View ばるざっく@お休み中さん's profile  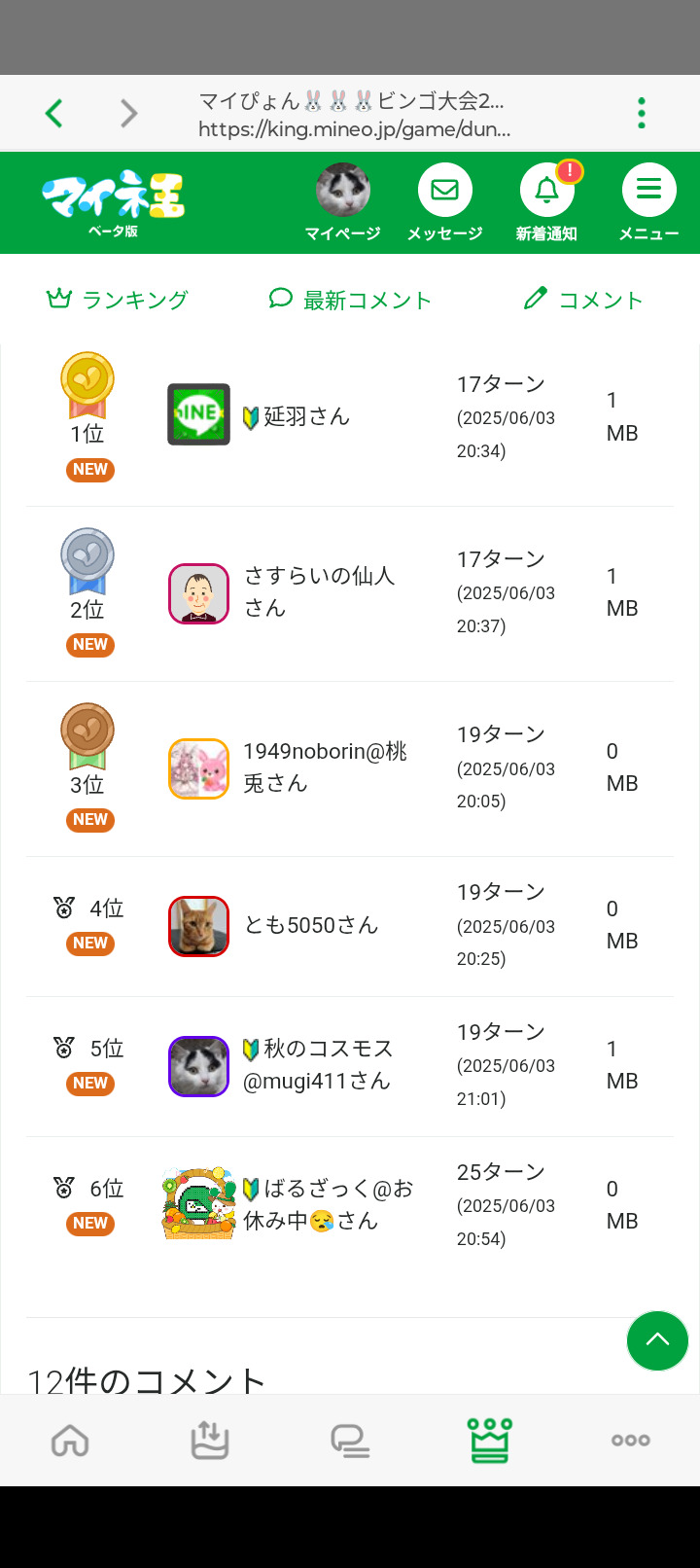[x=327, y=1204]
